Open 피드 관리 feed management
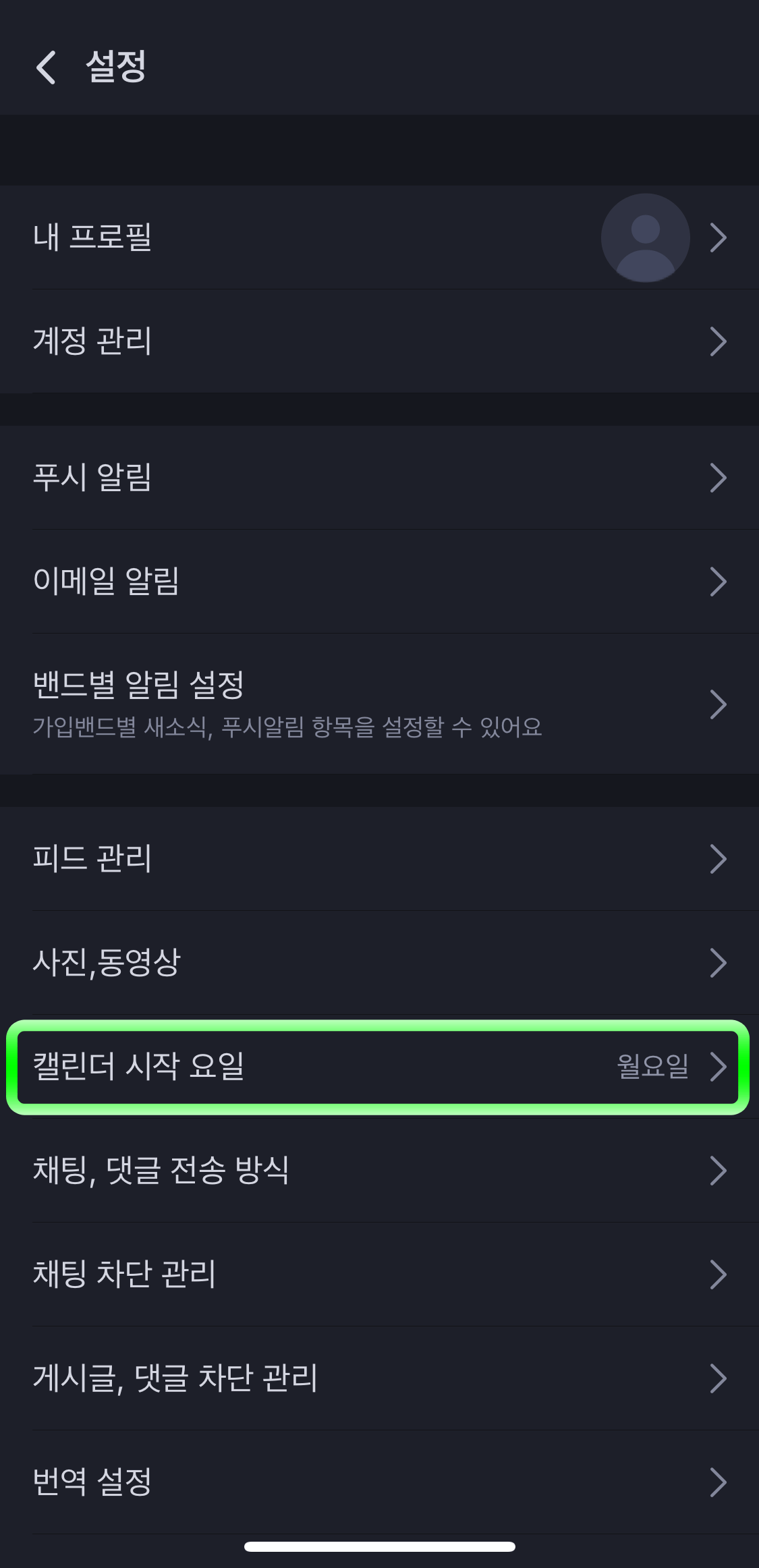The image size is (759, 1568). click(x=270, y=858)
